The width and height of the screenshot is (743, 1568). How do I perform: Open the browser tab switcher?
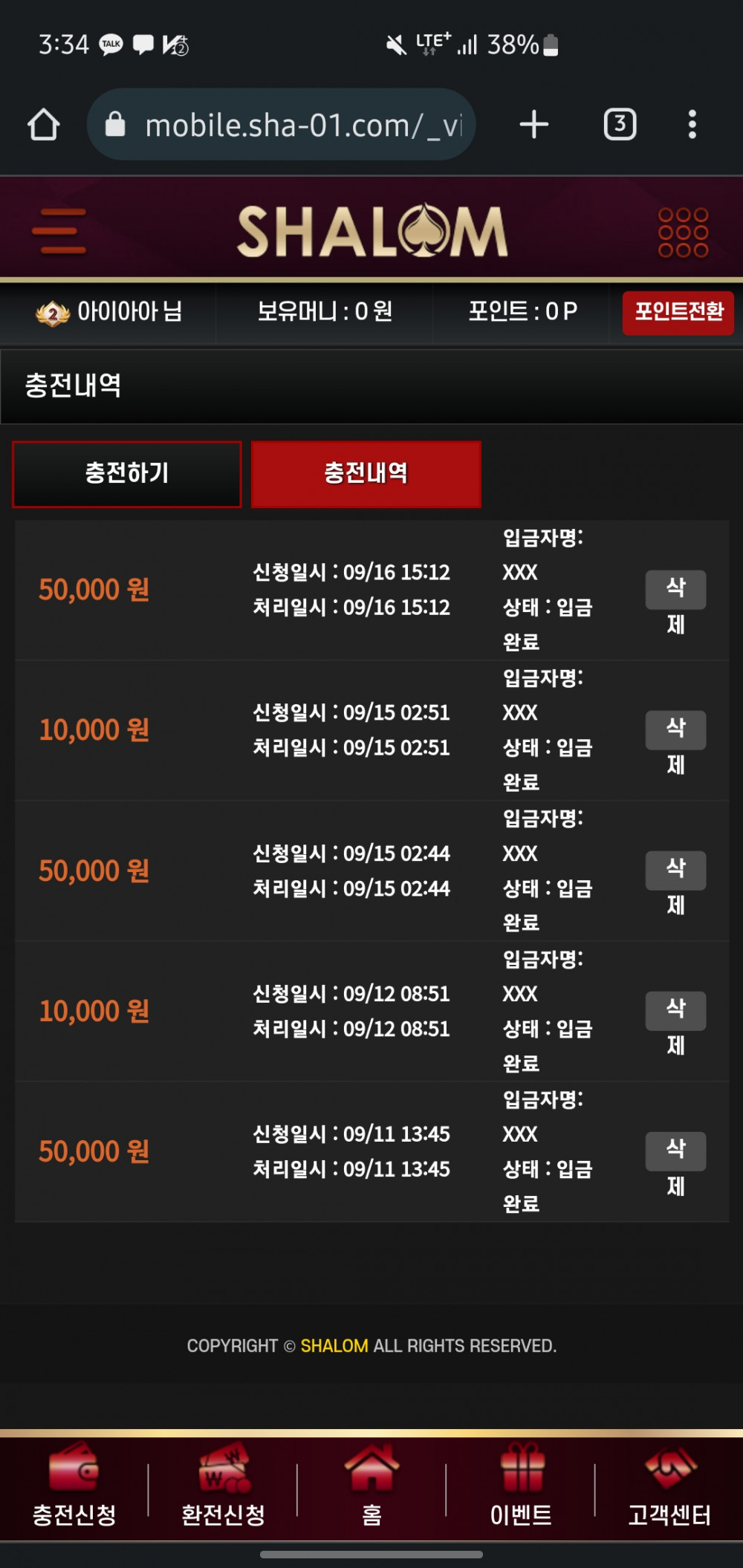(x=620, y=124)
